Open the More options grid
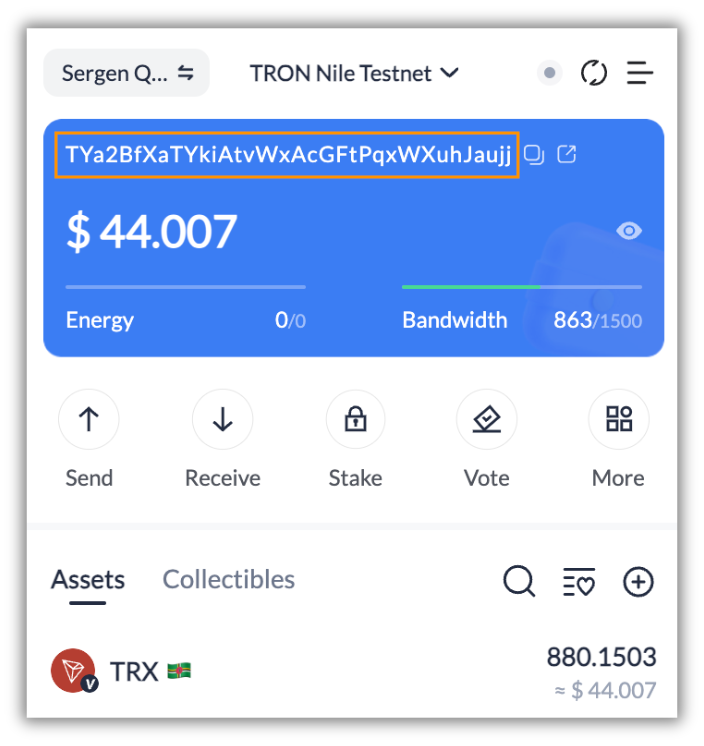 click(x=618, y=420)
